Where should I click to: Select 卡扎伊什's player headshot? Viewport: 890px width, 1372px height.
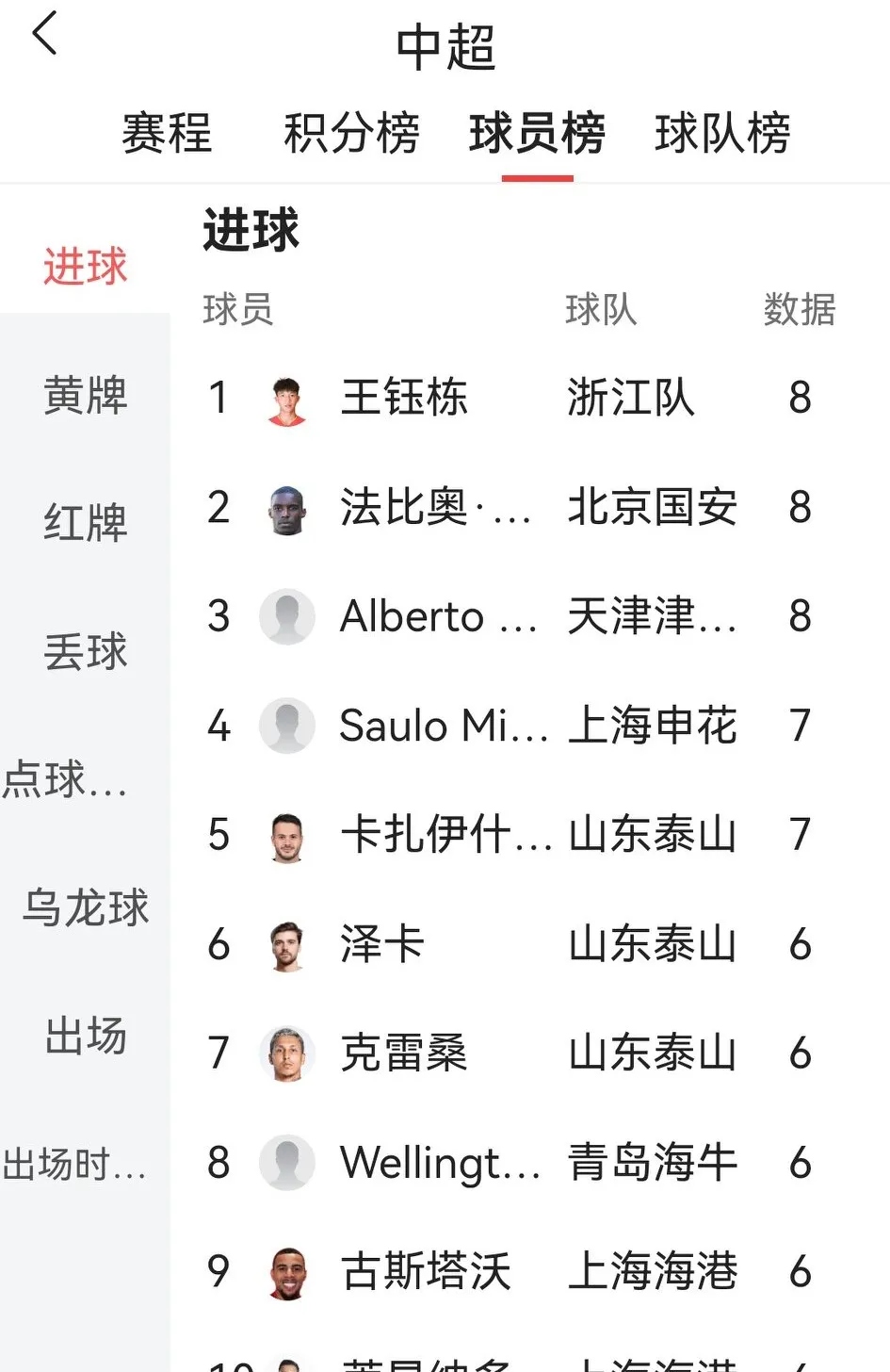click(286, 835)
